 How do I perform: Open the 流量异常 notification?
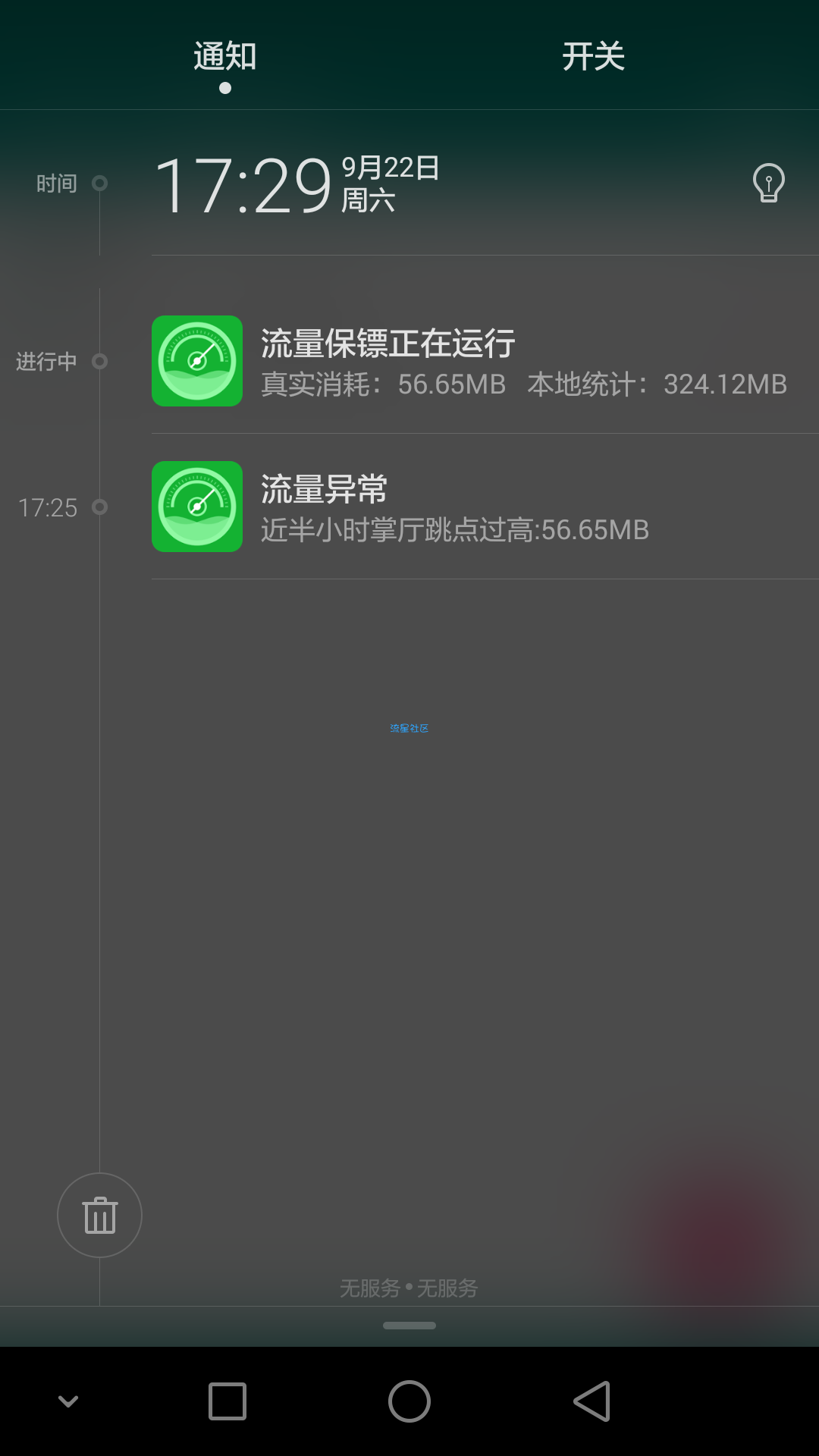click(485, 507)
